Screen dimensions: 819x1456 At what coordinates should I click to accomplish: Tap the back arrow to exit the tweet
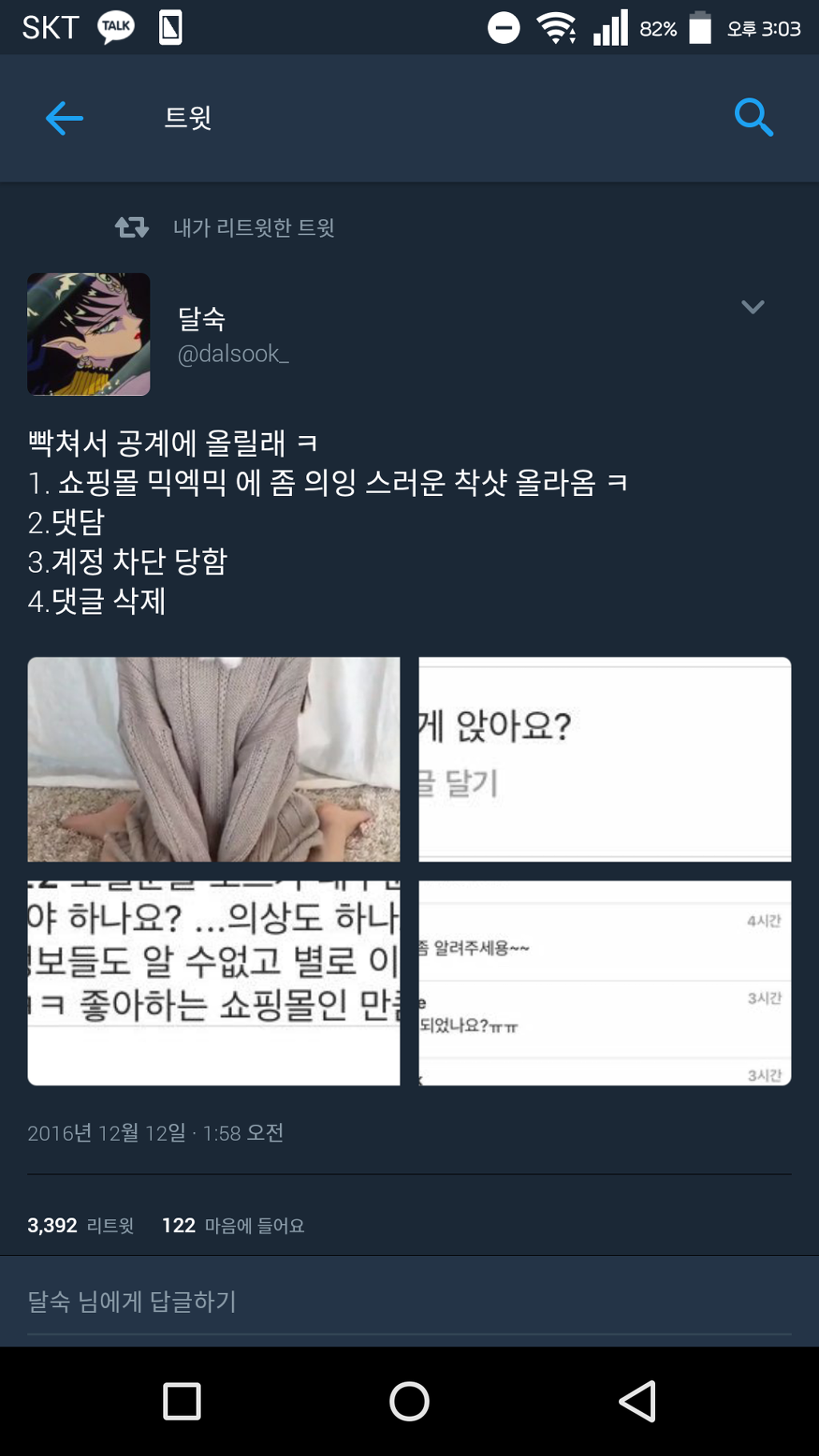coord(62,118)
